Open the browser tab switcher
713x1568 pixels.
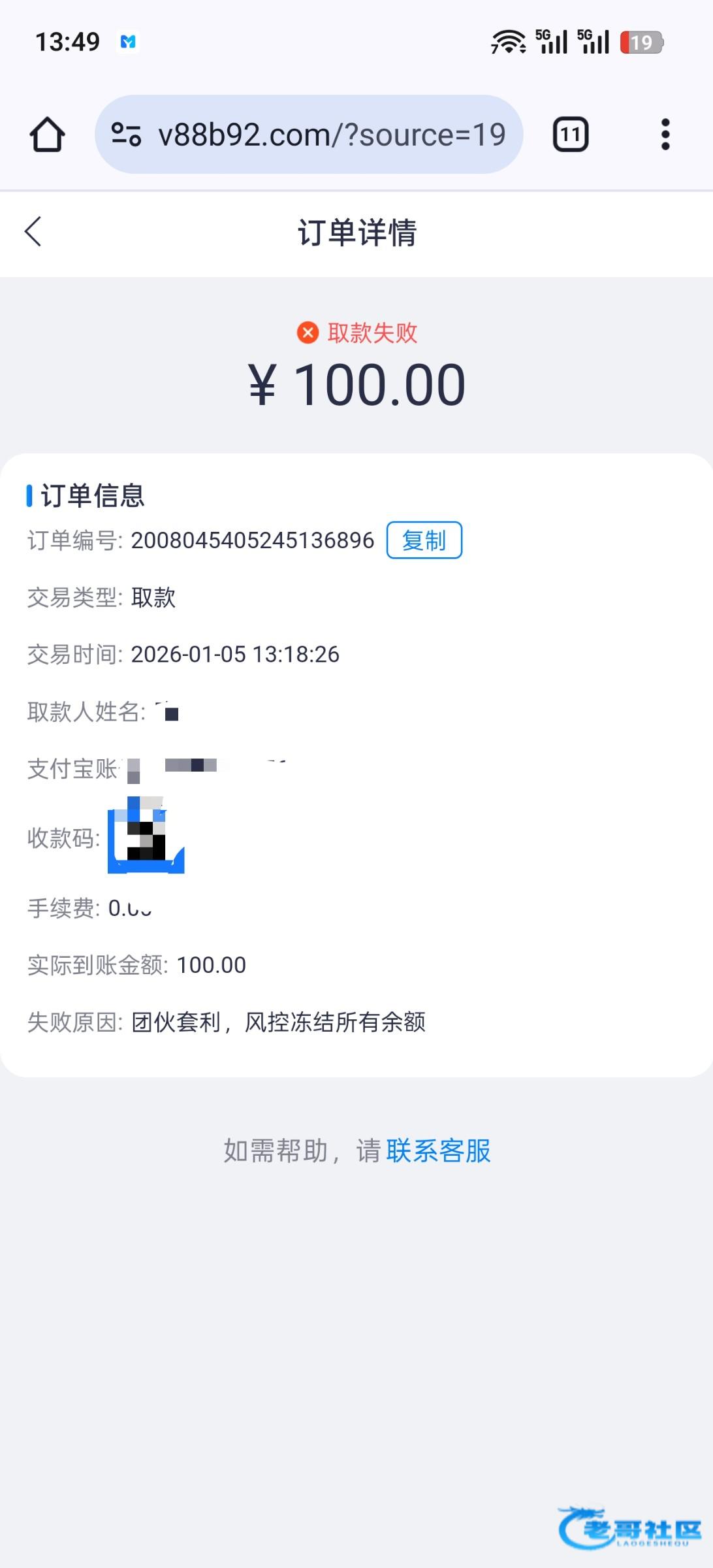point(571,135)
